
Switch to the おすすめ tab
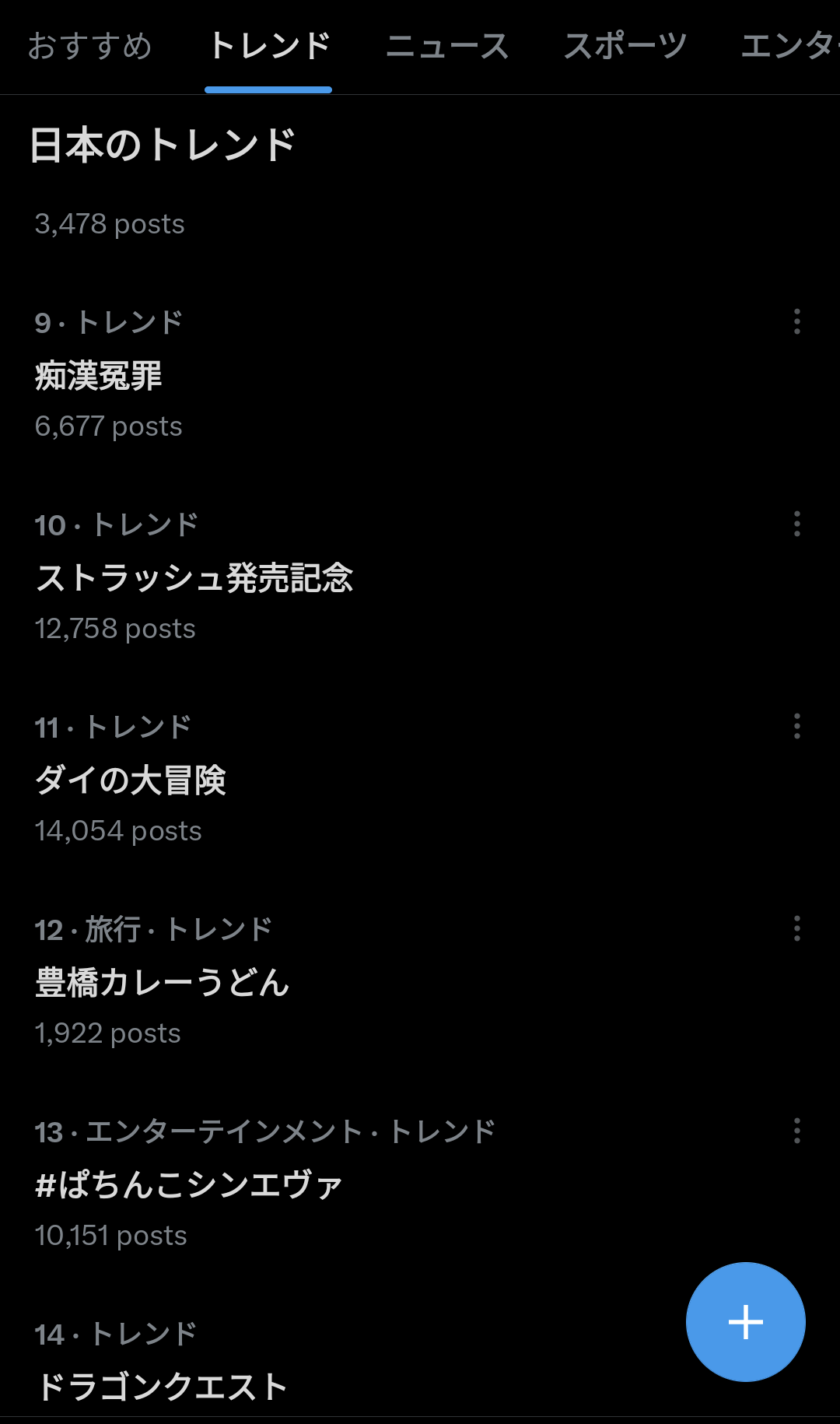(89, 46)
